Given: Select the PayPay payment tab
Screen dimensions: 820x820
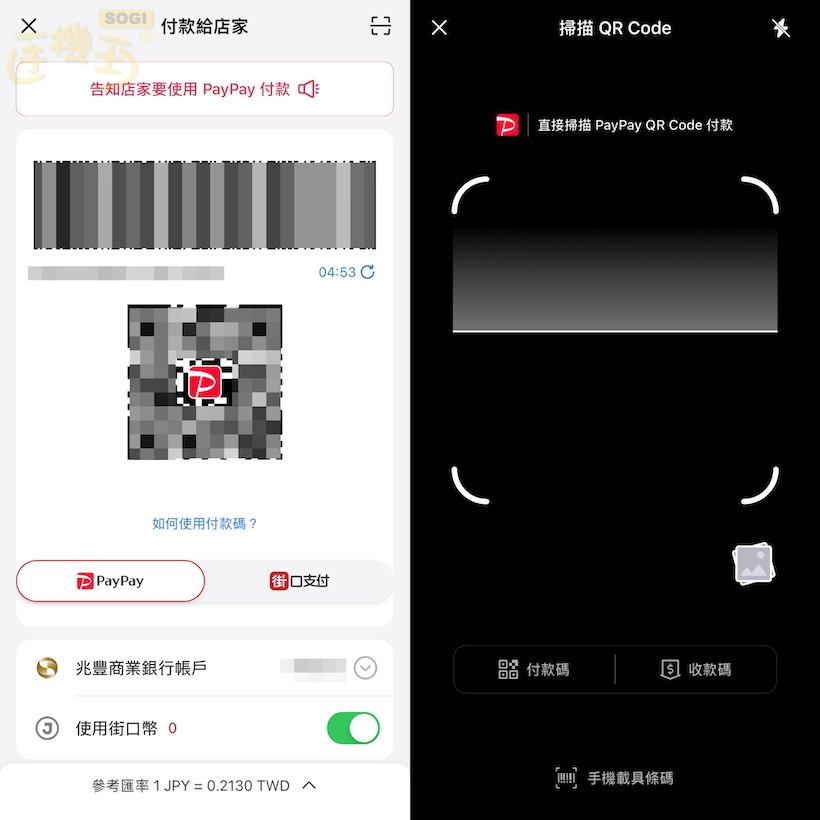Looking at the screenshot, I should tap(110, 581).
